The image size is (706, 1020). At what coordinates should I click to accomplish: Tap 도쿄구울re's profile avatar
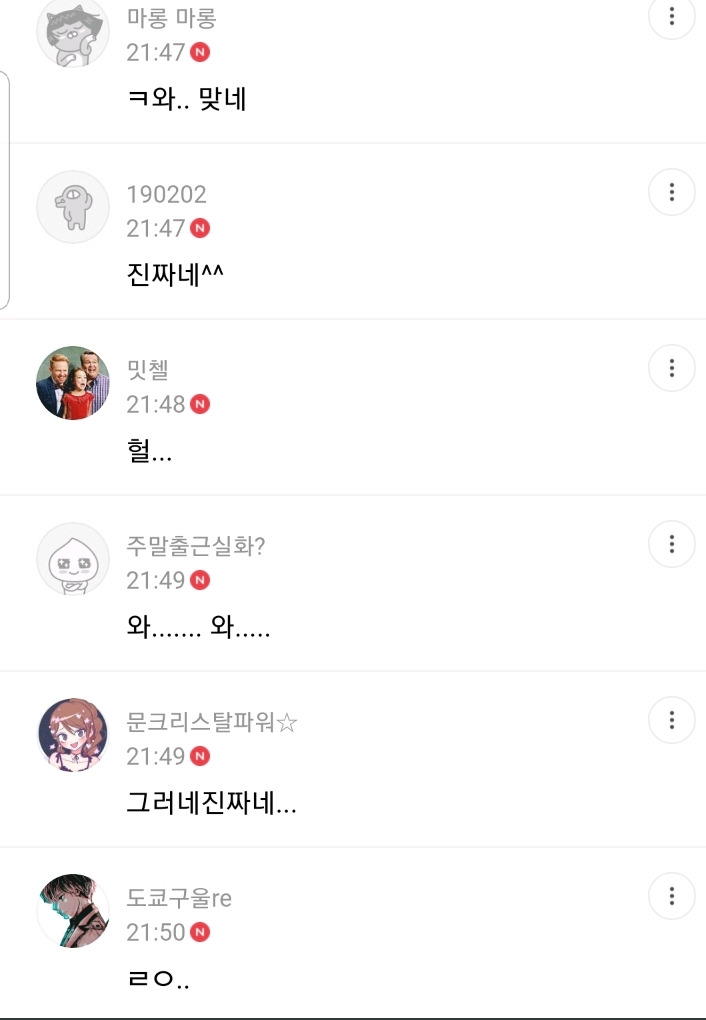click(73, 911)
